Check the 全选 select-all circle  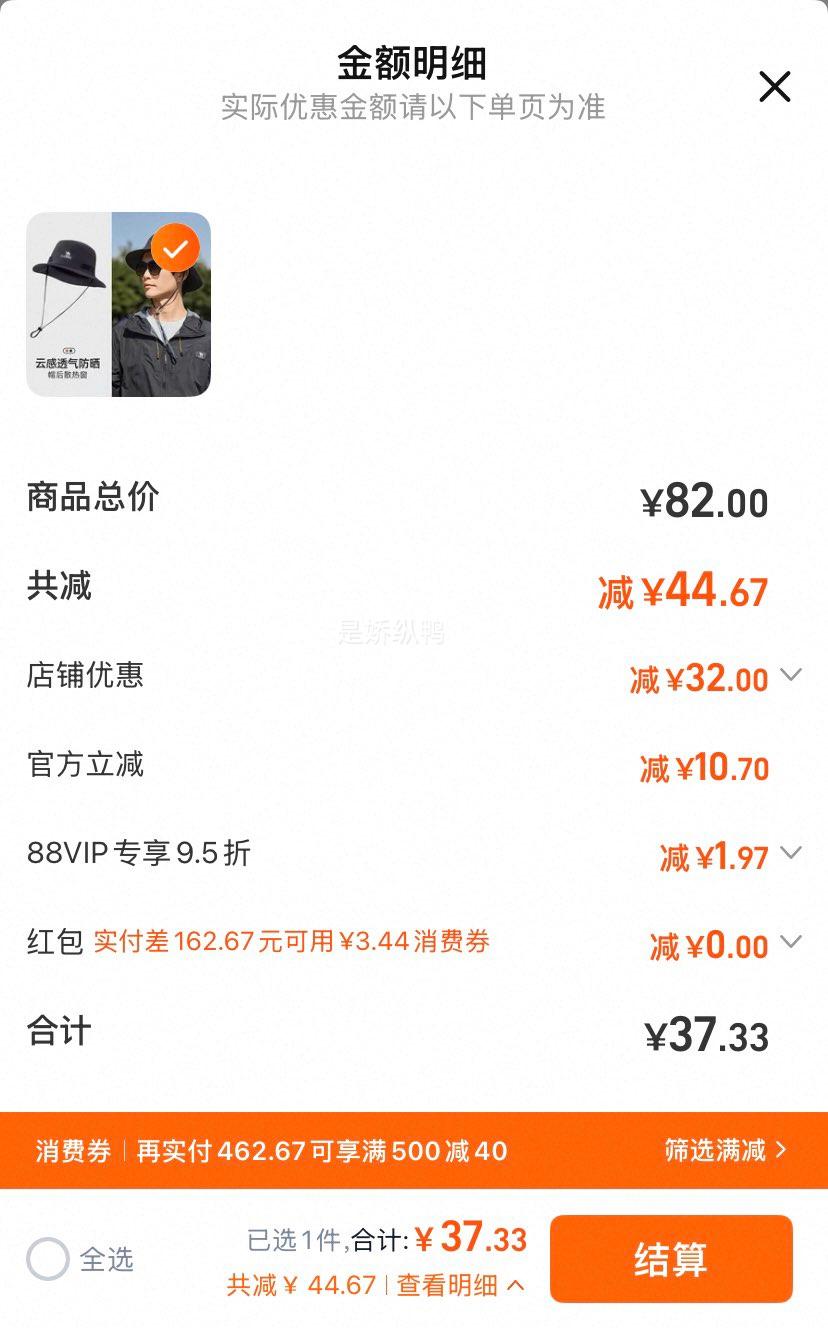coord(48,1259)
